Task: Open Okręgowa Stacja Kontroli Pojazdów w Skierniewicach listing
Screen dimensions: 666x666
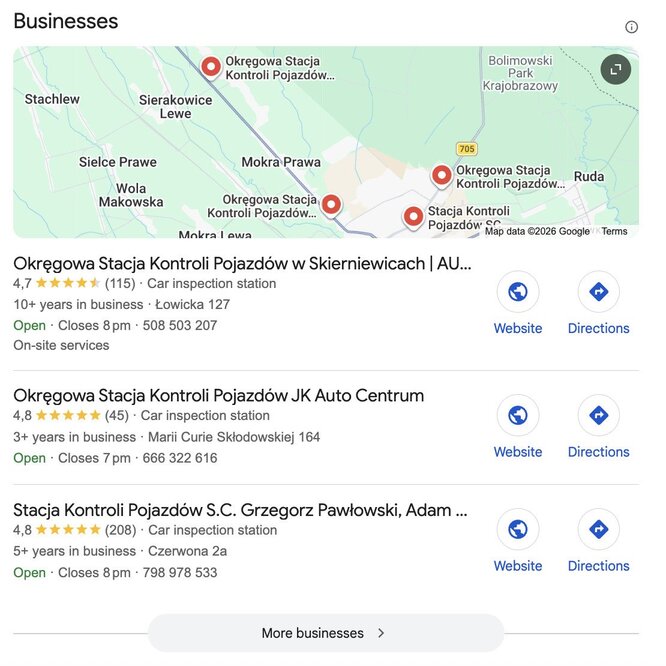Action: coord(241,263)
